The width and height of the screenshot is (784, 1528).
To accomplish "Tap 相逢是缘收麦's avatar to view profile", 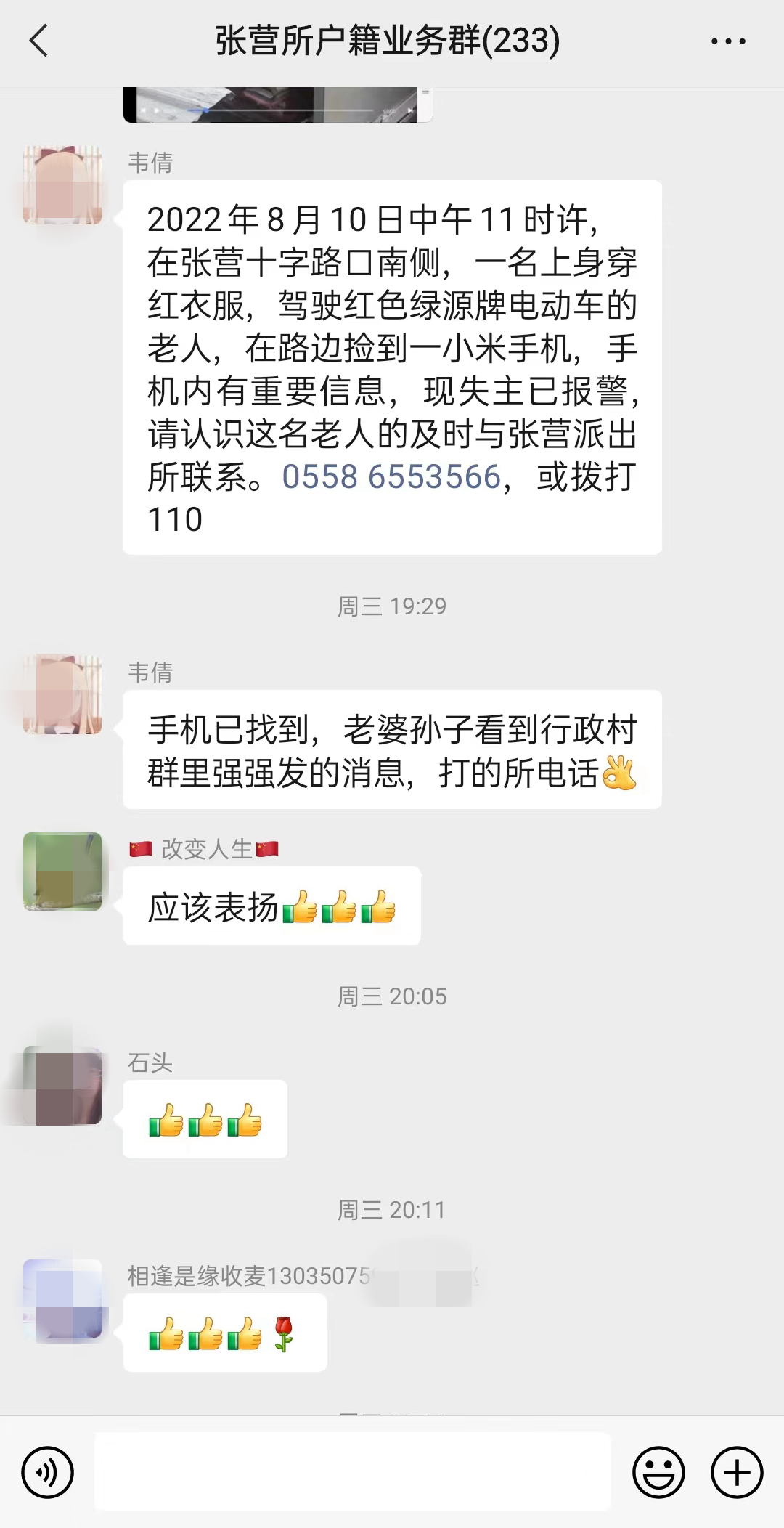I will 62,1300.
